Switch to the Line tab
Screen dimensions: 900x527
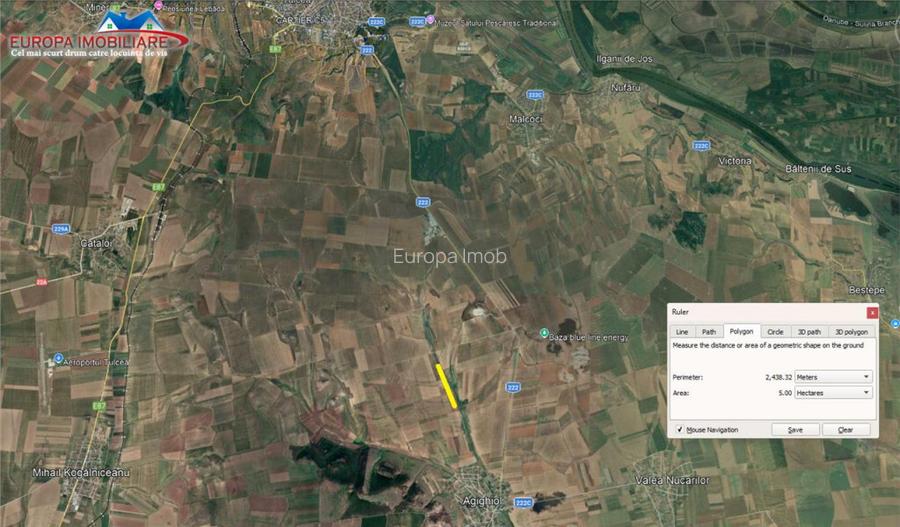(682, 331)
